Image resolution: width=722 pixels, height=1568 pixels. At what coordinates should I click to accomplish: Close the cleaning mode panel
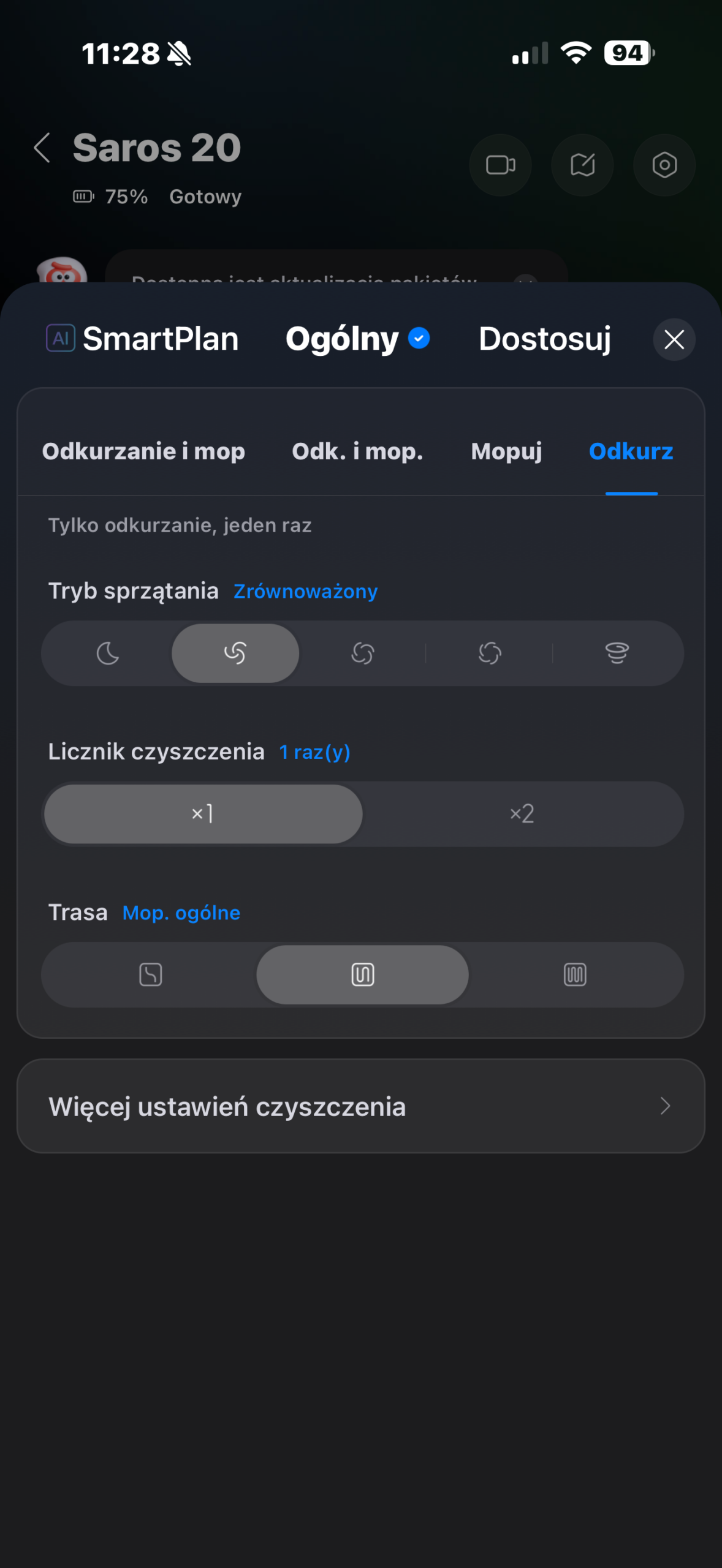tap(674, 339)
